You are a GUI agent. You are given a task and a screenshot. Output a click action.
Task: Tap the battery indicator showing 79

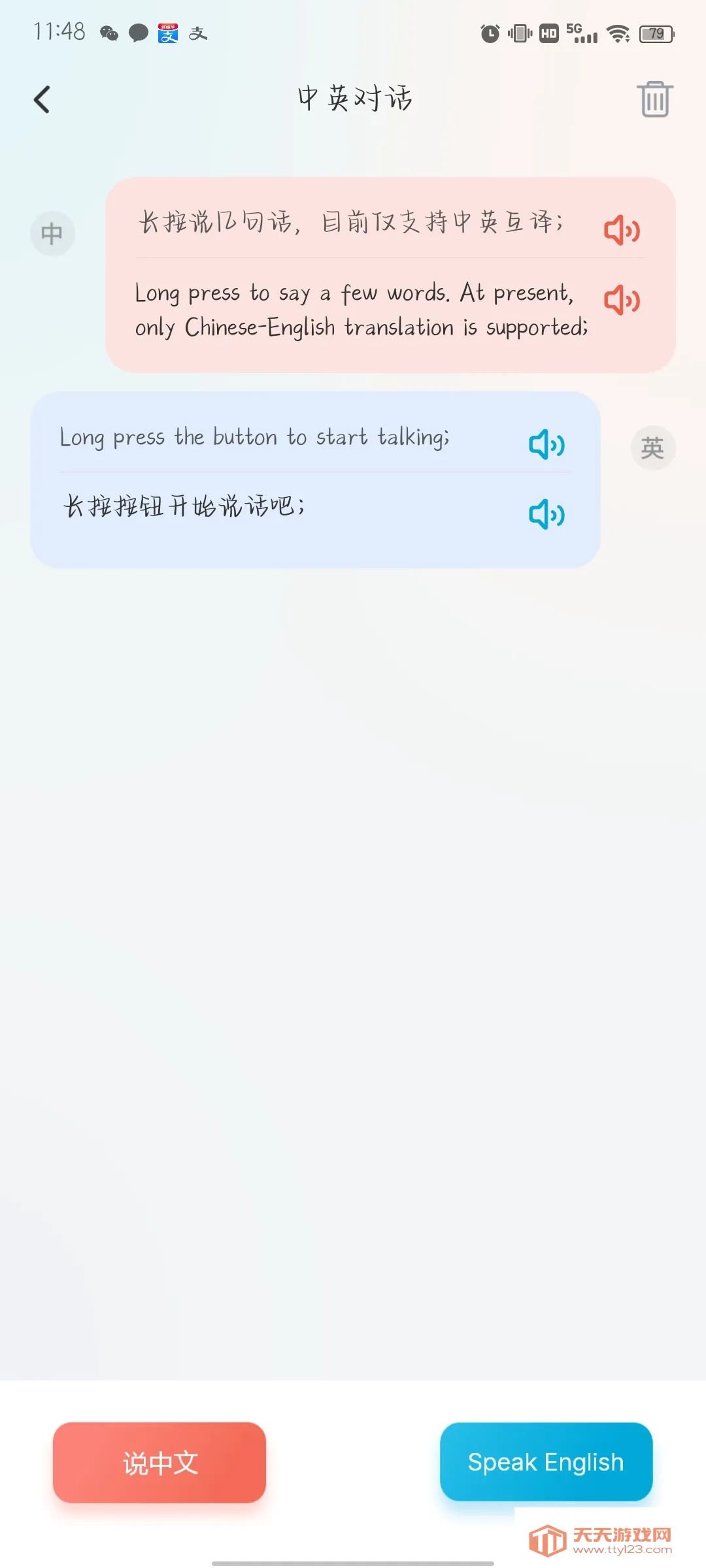pyautogui.click(x=657, y=34)
